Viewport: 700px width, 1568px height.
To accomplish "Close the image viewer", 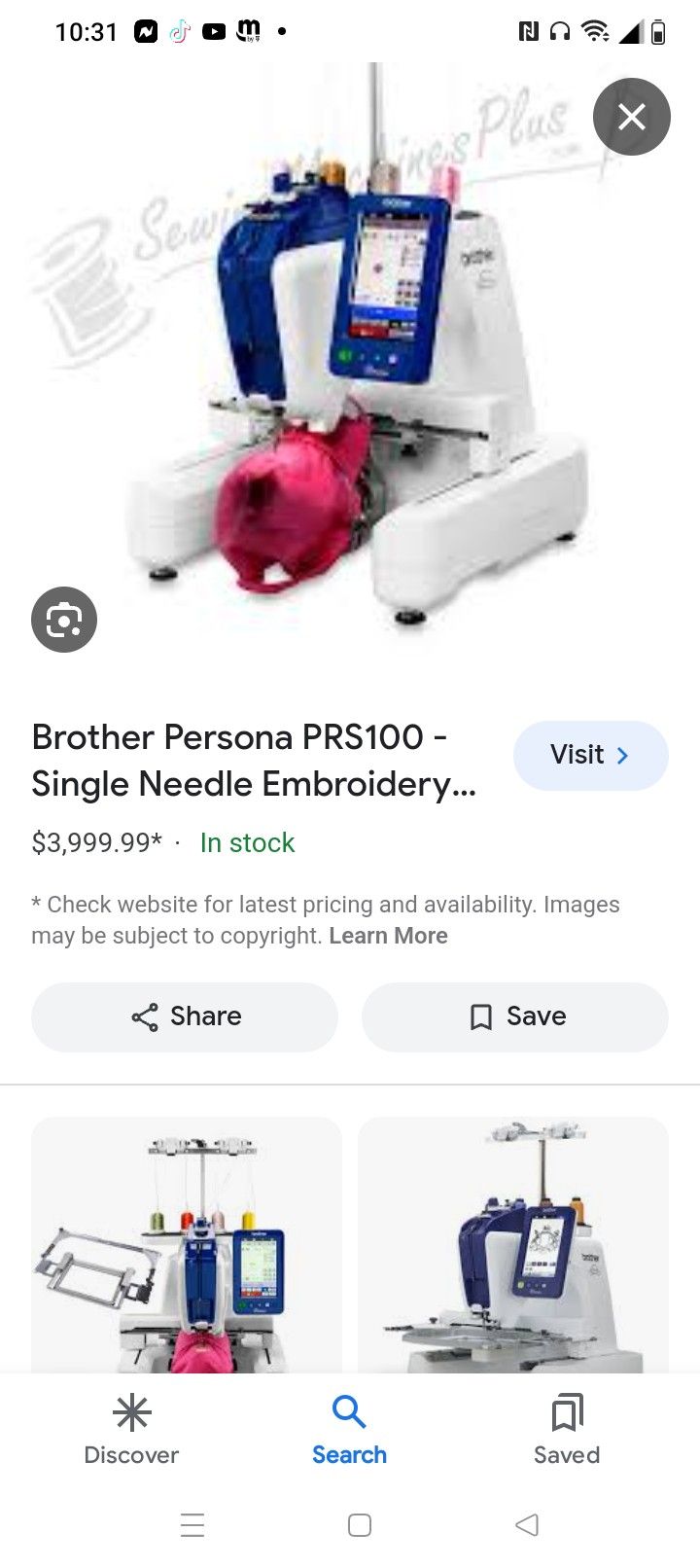I will 632,117.
